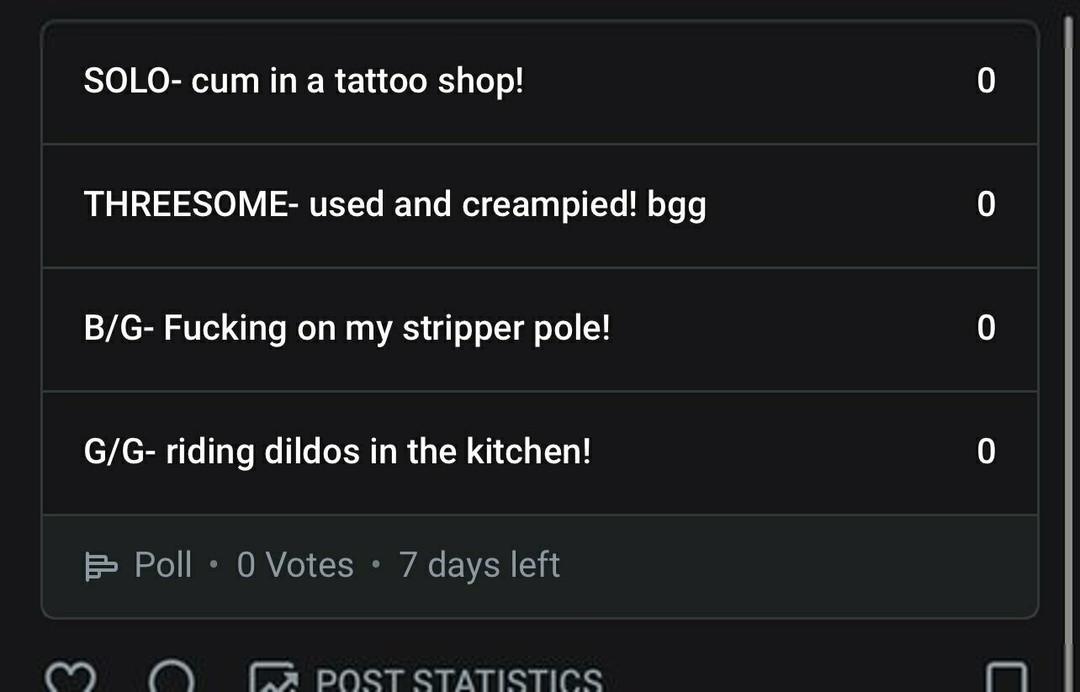The image size is (1080, 692).
Task: Open the comments bubble icon
Action: [x=172, y=679]
